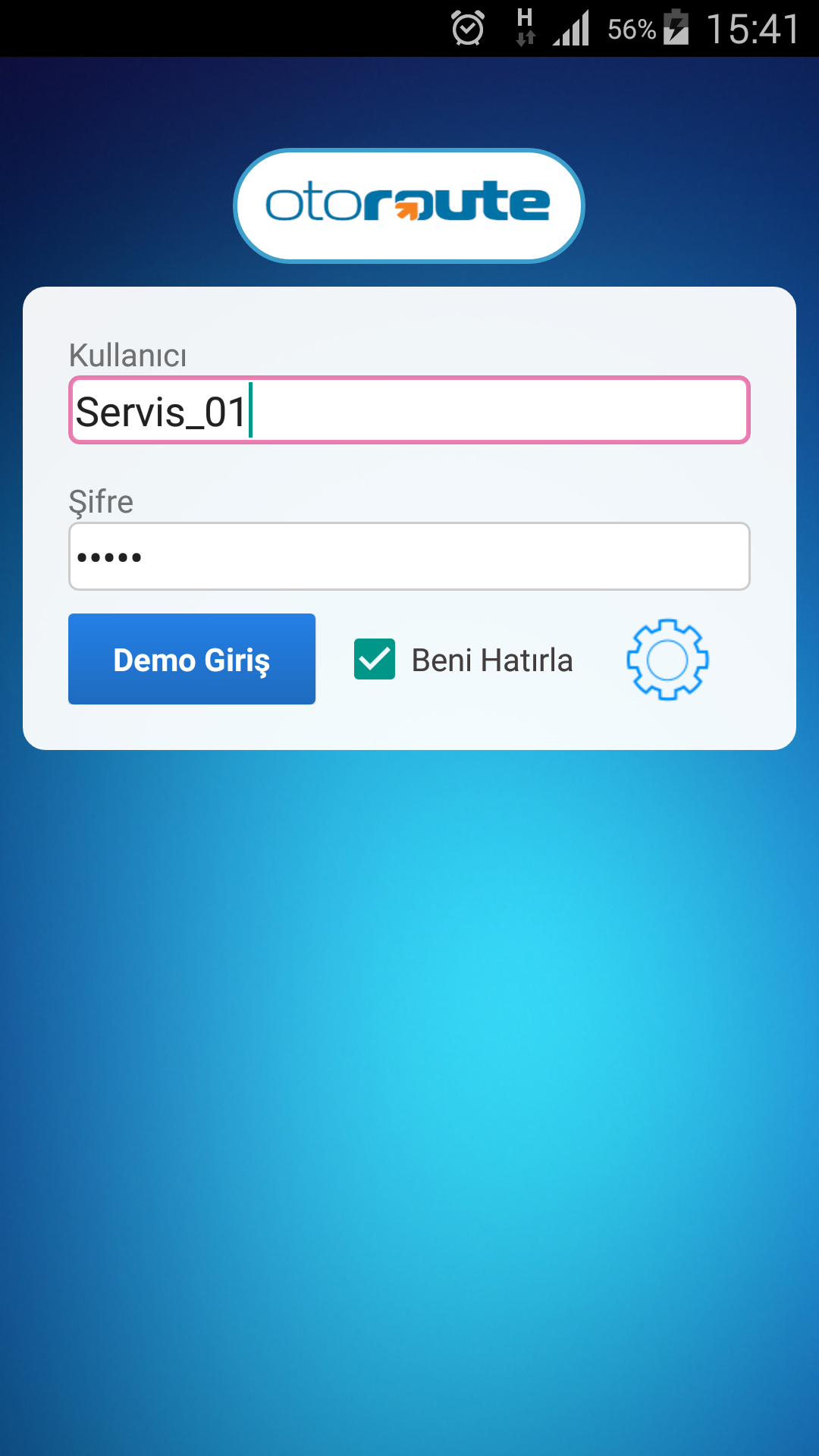Log in with Demo Giriş button

[x=192, y=659]
